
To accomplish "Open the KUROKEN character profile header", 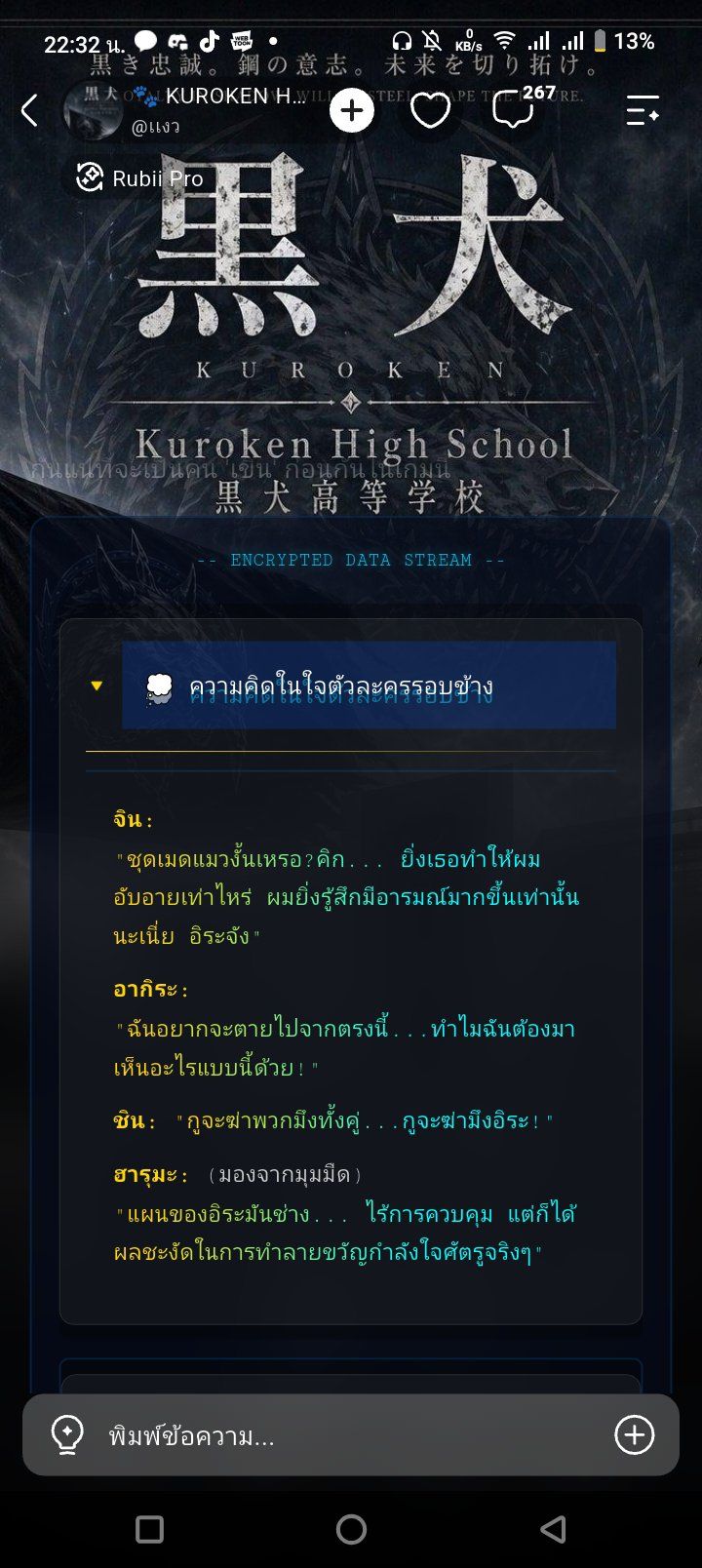I will [185, 110].
